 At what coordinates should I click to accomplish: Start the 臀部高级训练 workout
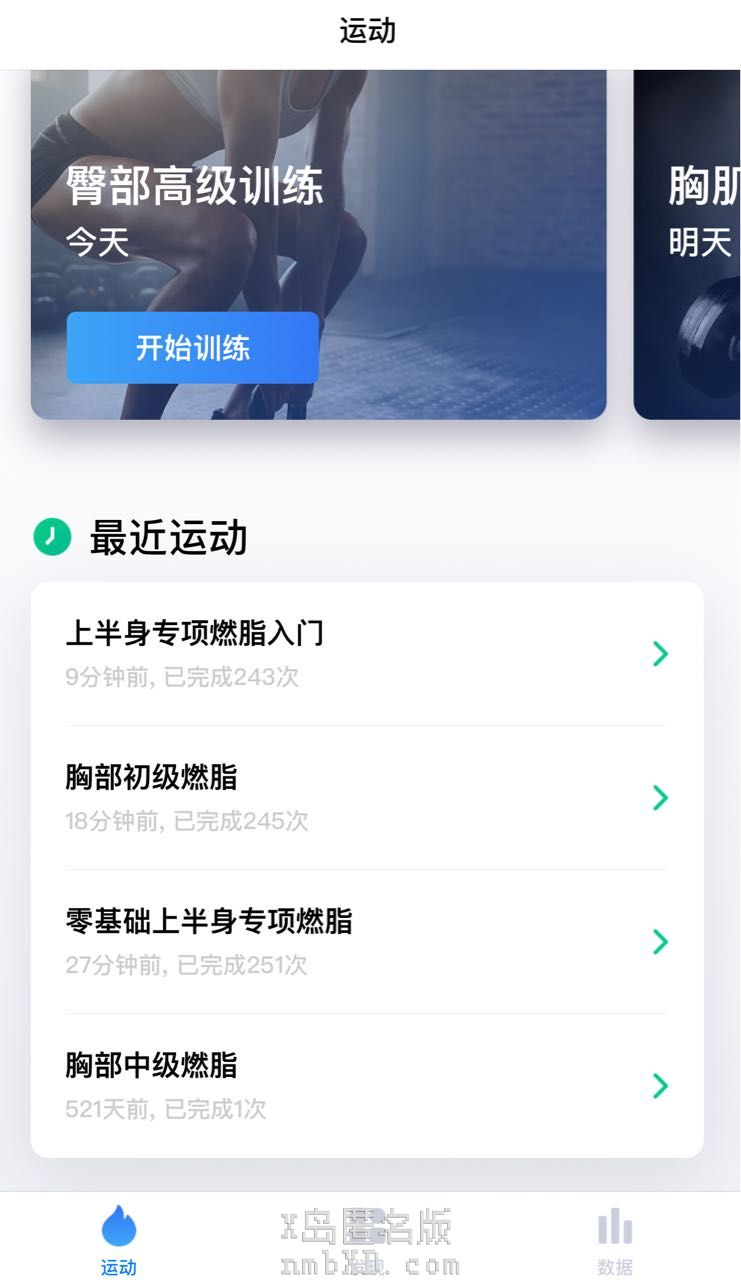pos(192,348)
